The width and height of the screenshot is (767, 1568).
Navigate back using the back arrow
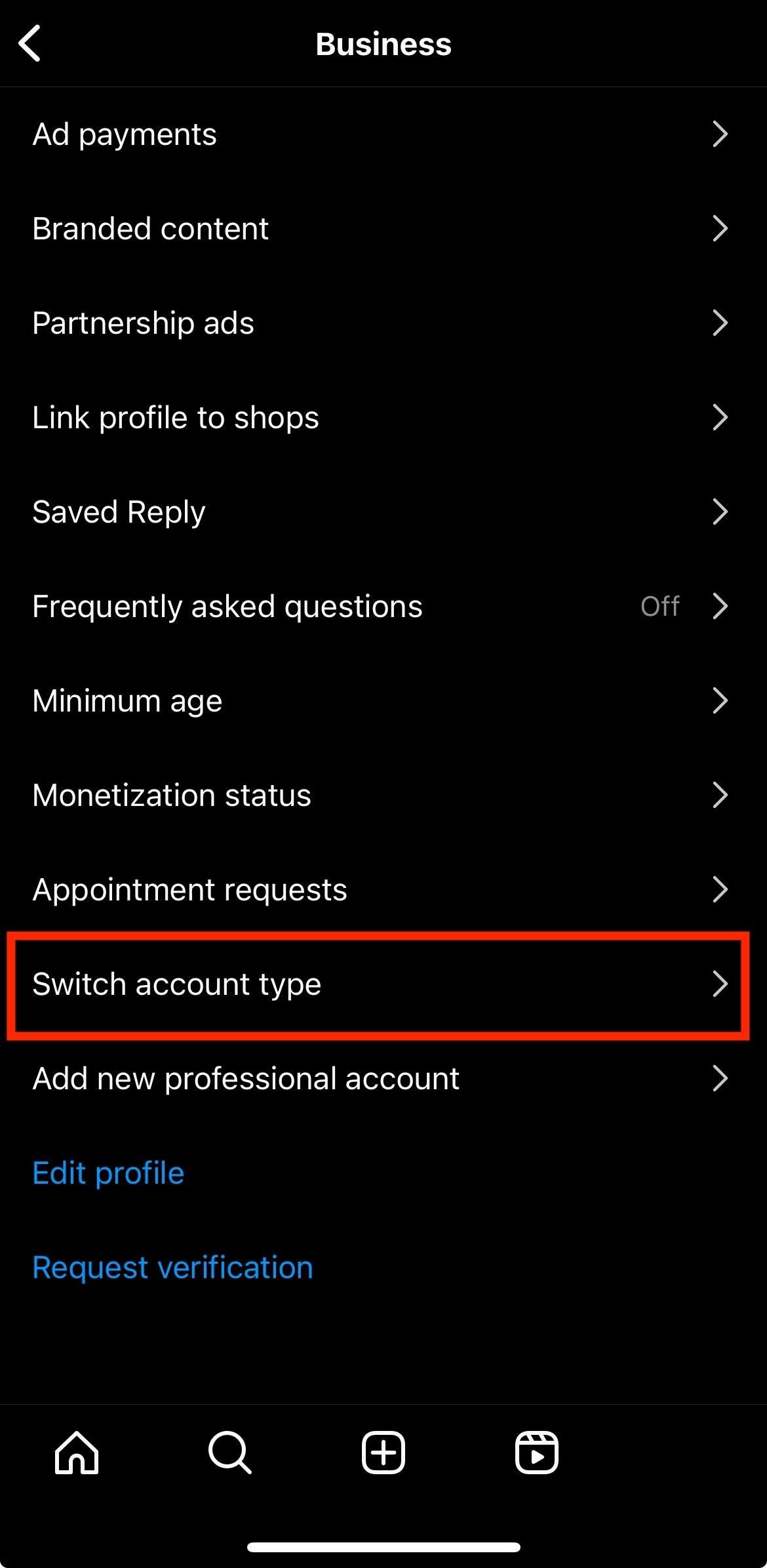31,43
